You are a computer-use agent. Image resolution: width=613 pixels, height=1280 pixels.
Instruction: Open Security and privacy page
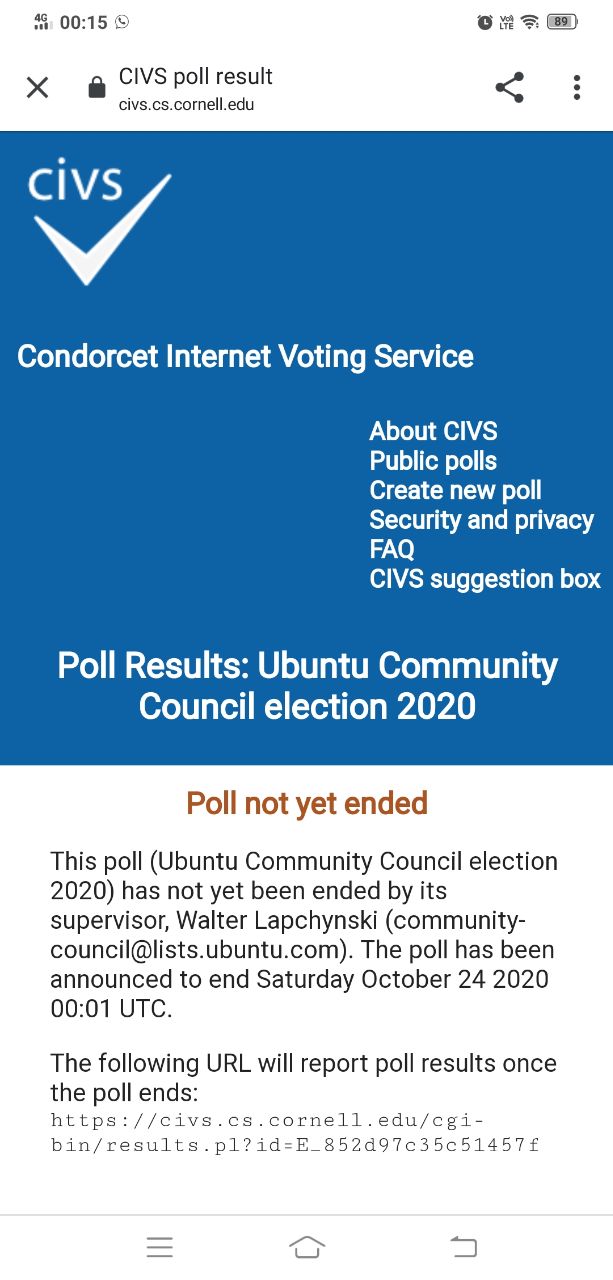click(481, 520)
